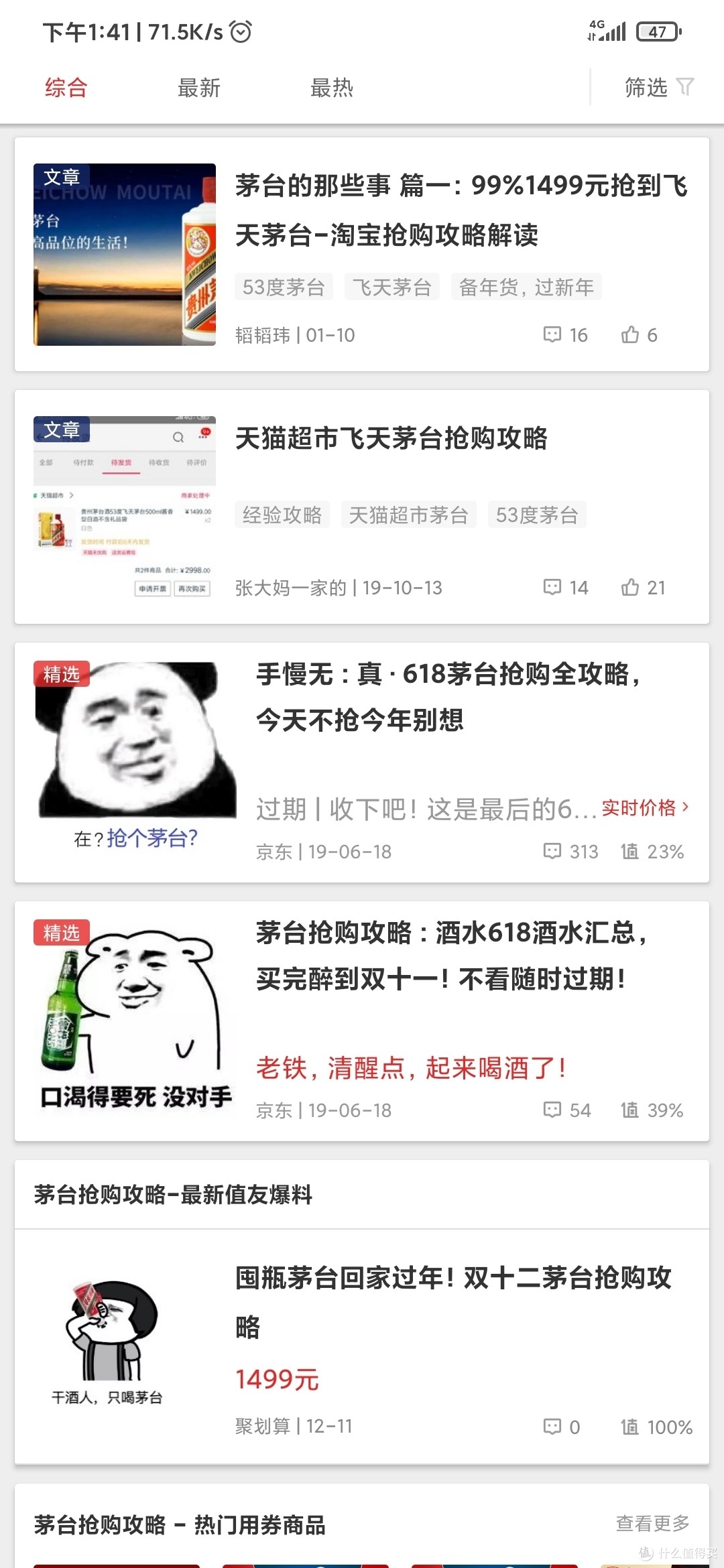This screenshot has width=724, height=1568.
Task: Tap 查看更多 for coupon products
Action: pyautogui.click(x=653, y=1523)
